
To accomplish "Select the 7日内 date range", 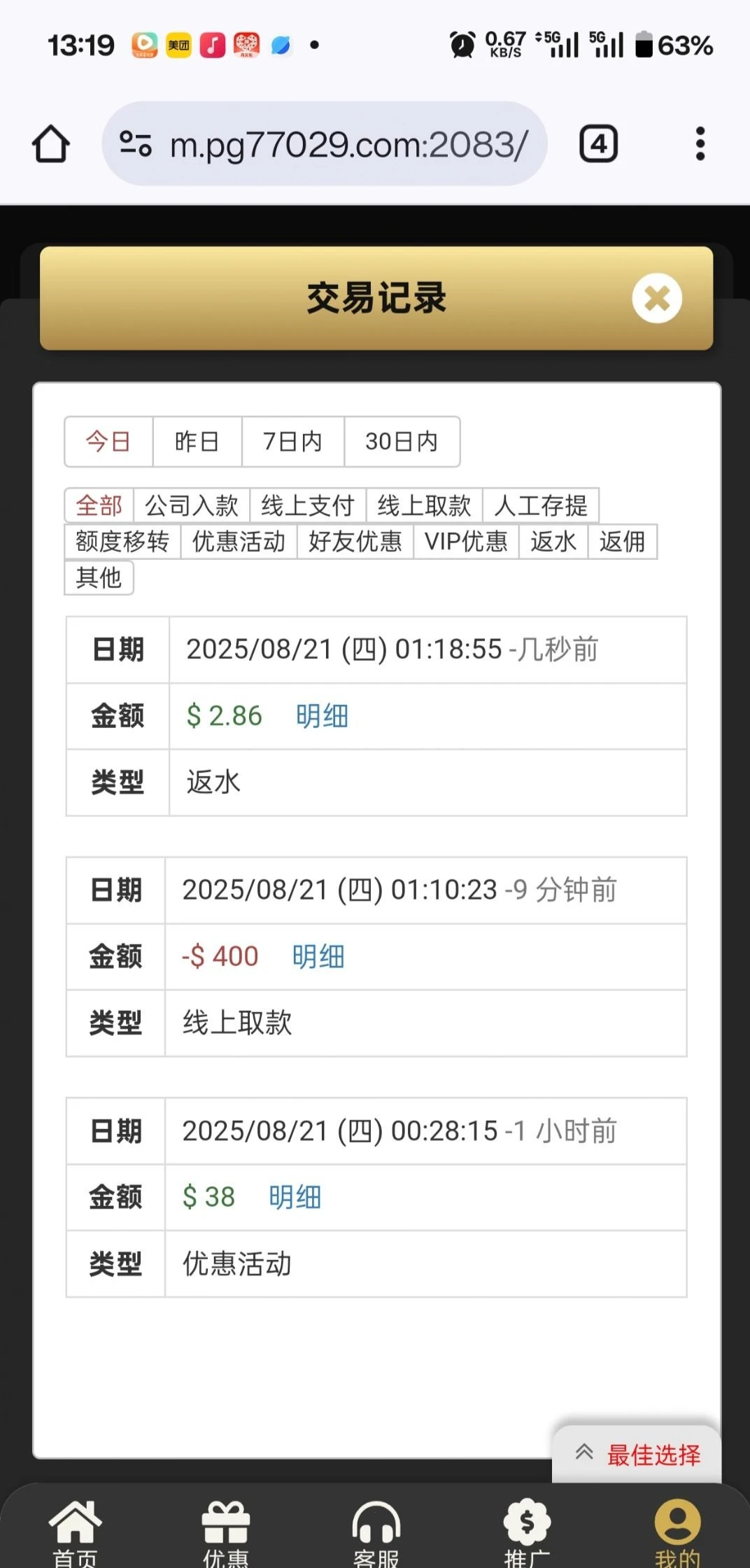I will [x=292, y=442].
